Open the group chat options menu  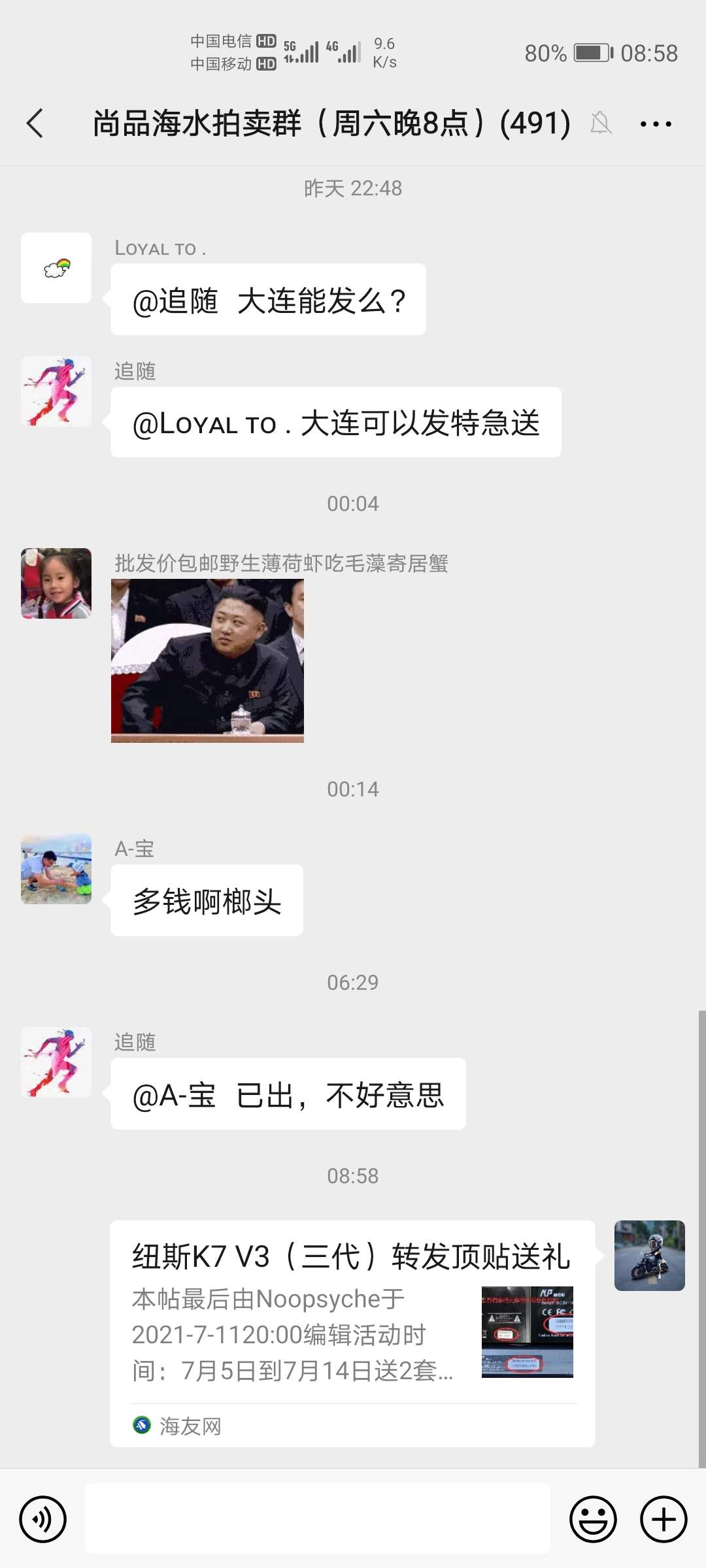(656, 123)
